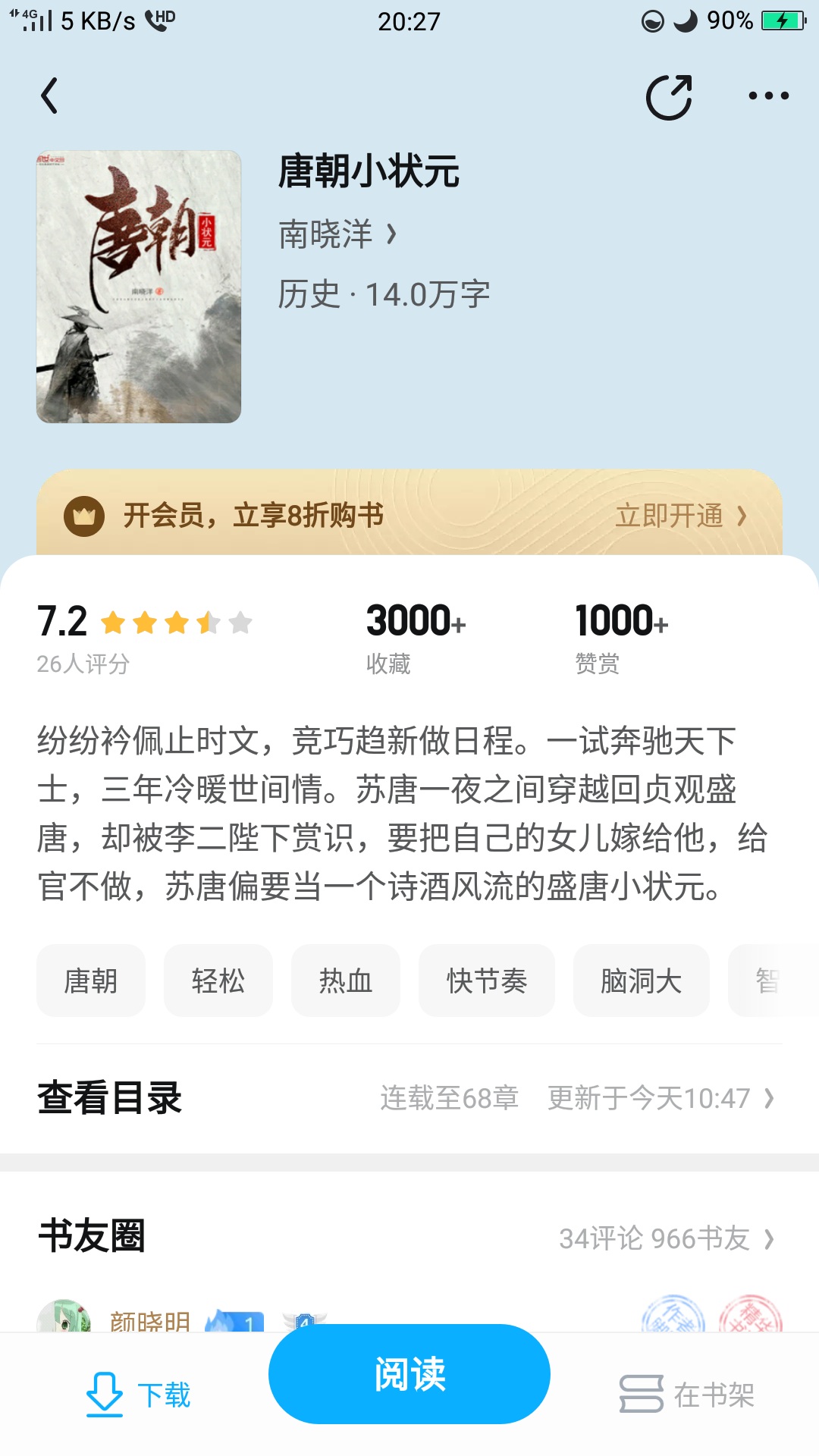Select the 热血 tag chip
Viewport: 819px width, 1456px height.
pyautogui.click(x=346, y=981)
